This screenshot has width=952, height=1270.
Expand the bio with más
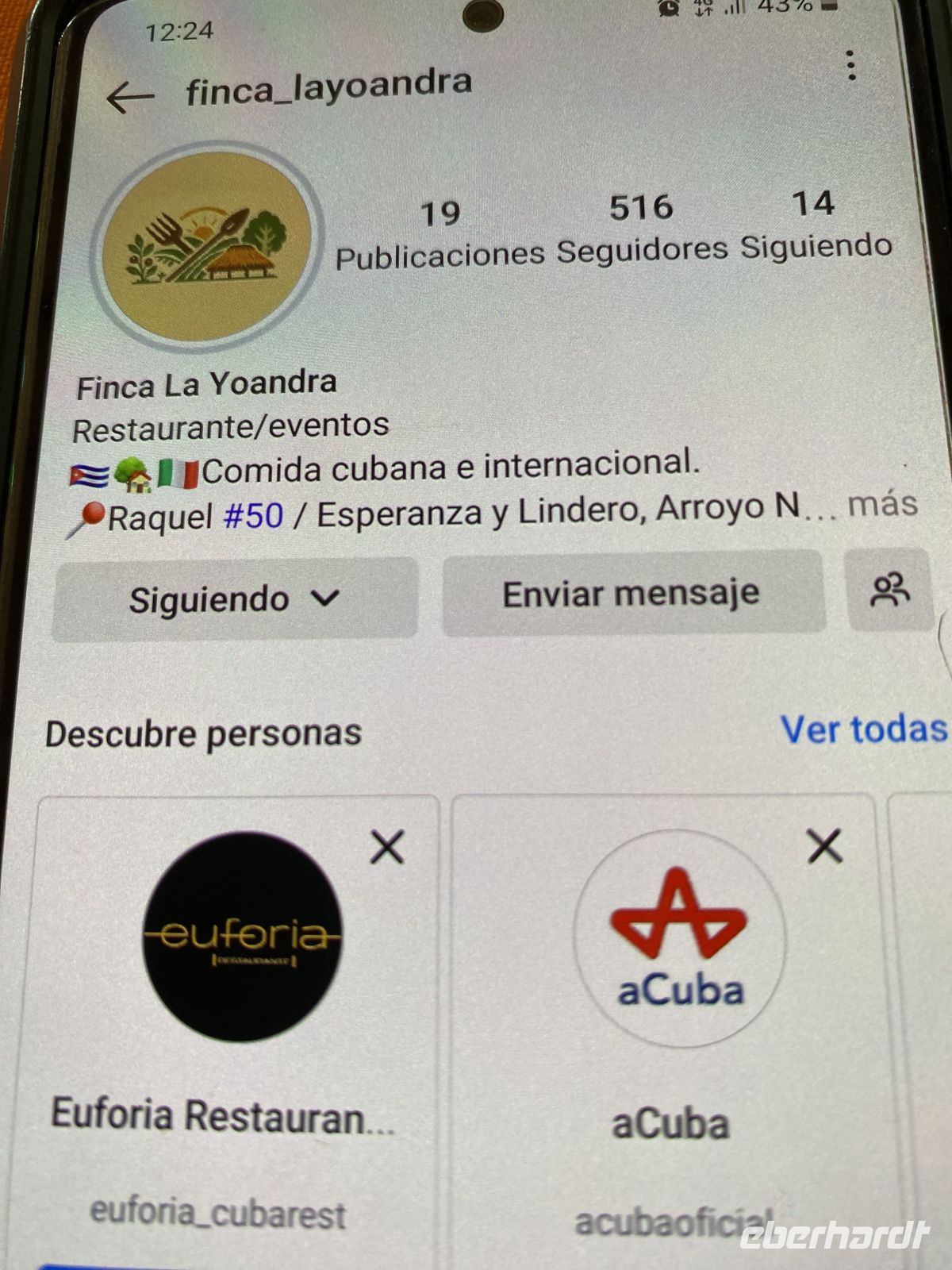click(x=882, y=504)
